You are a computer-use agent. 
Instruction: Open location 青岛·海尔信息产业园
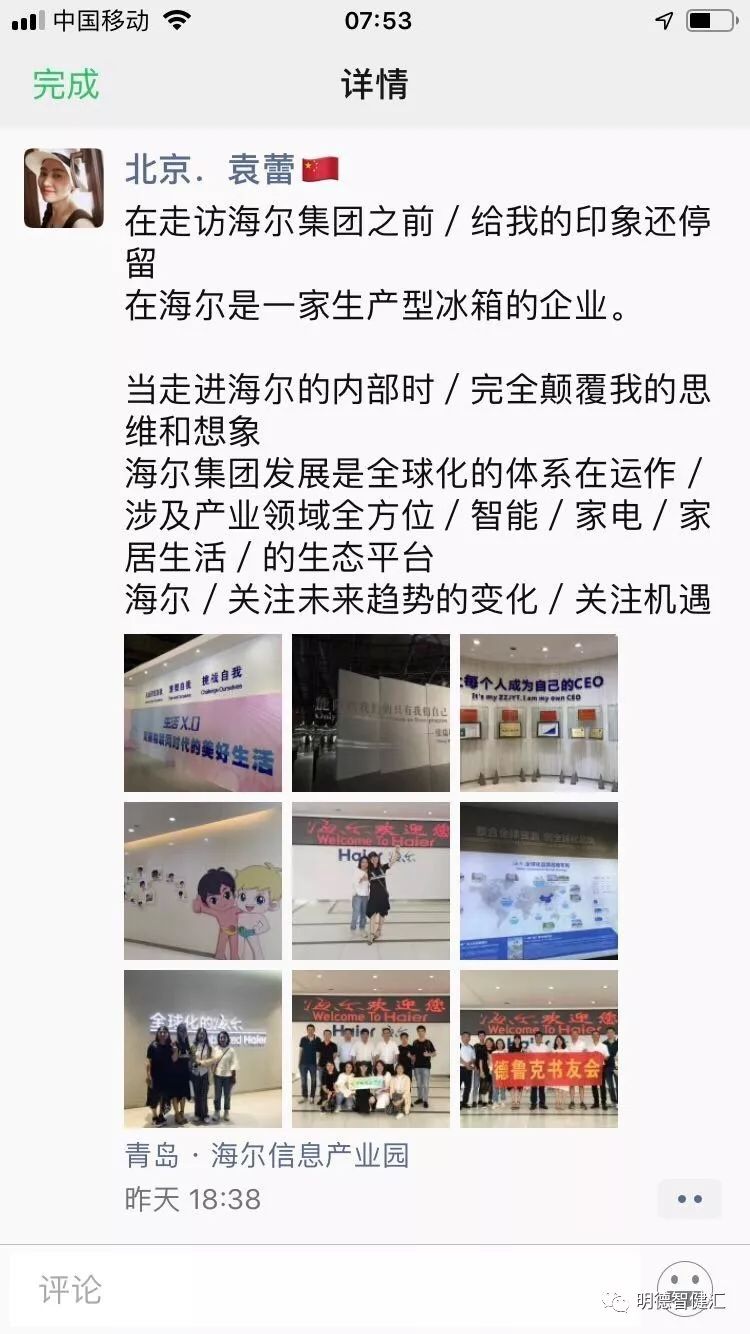267,1156
